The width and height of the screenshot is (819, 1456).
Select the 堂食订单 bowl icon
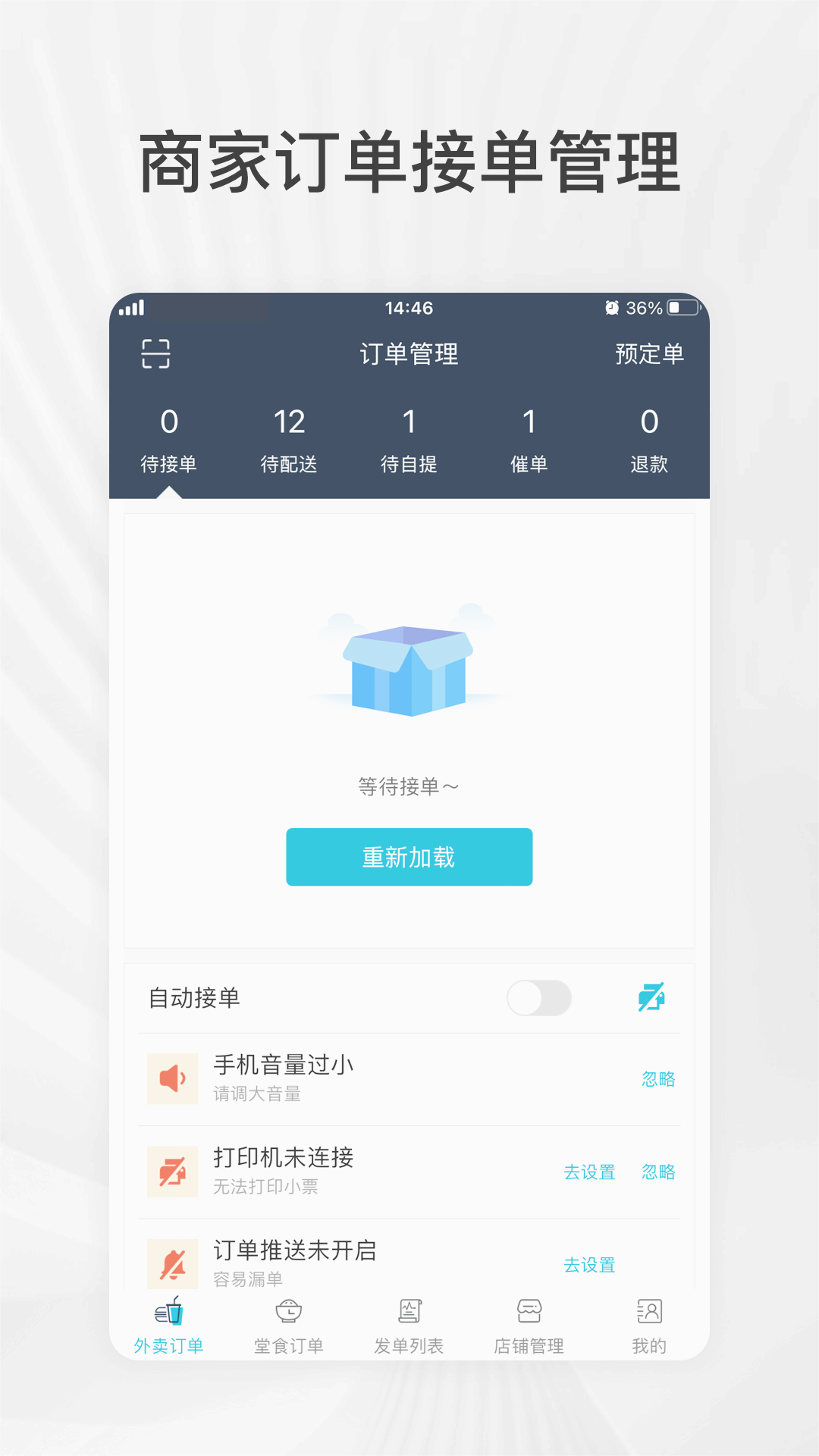click(x=288, y=1310)
